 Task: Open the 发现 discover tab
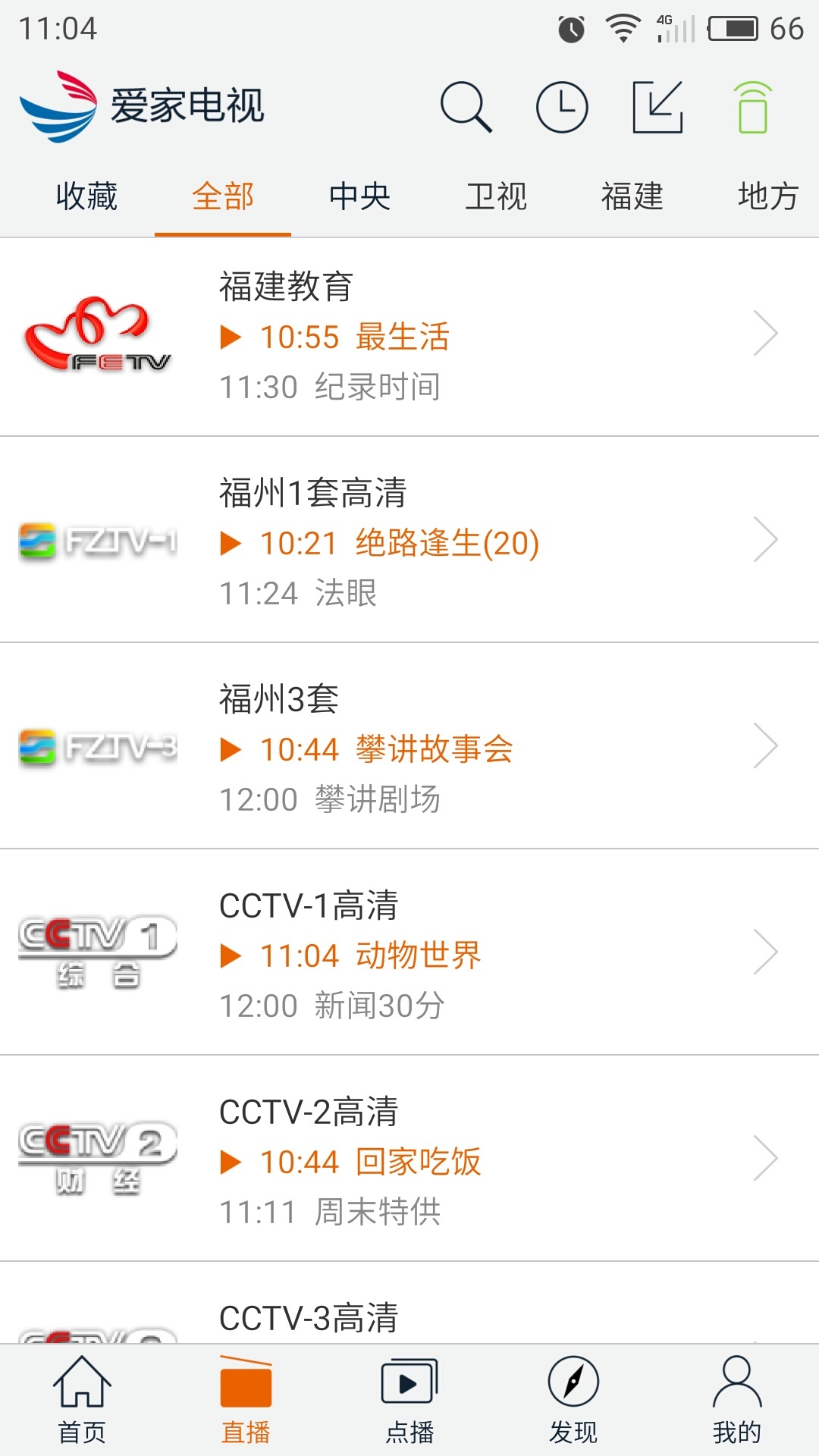(573, 1400)
